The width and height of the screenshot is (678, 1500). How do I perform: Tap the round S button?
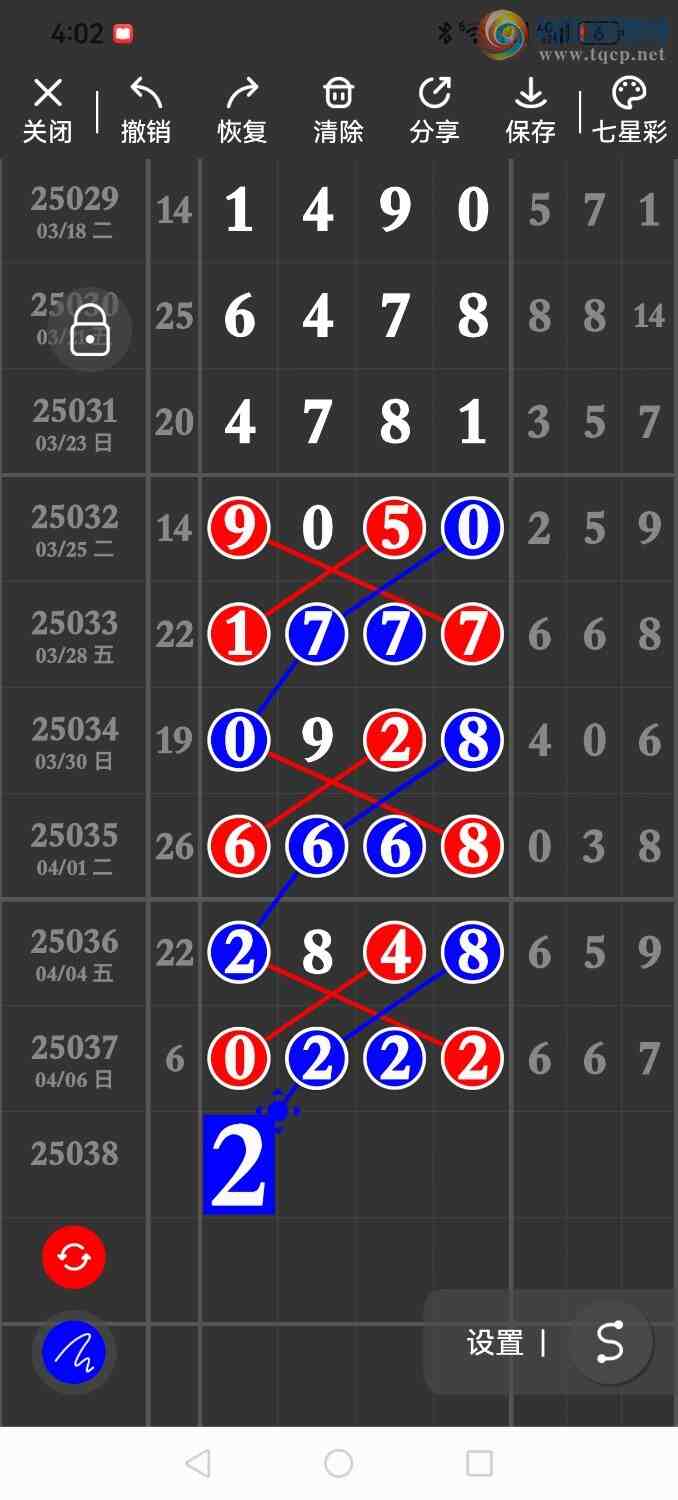pyautogui.click(x=609, y=1342)
